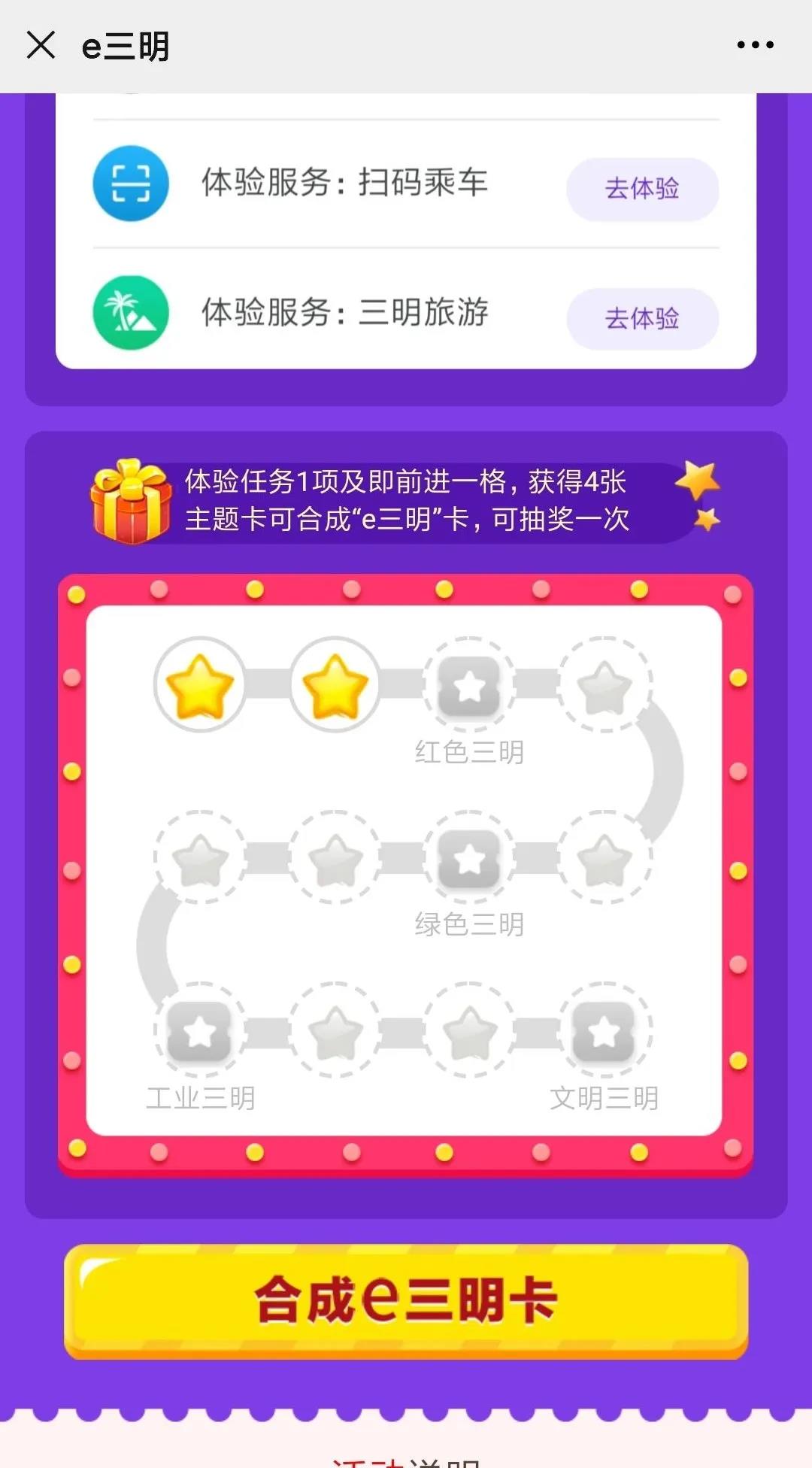The image size is (812, 1468).
Task: Tap 去体验 for 扫码乘车 service
Action: pyautogui.click(x=642, y=189)
